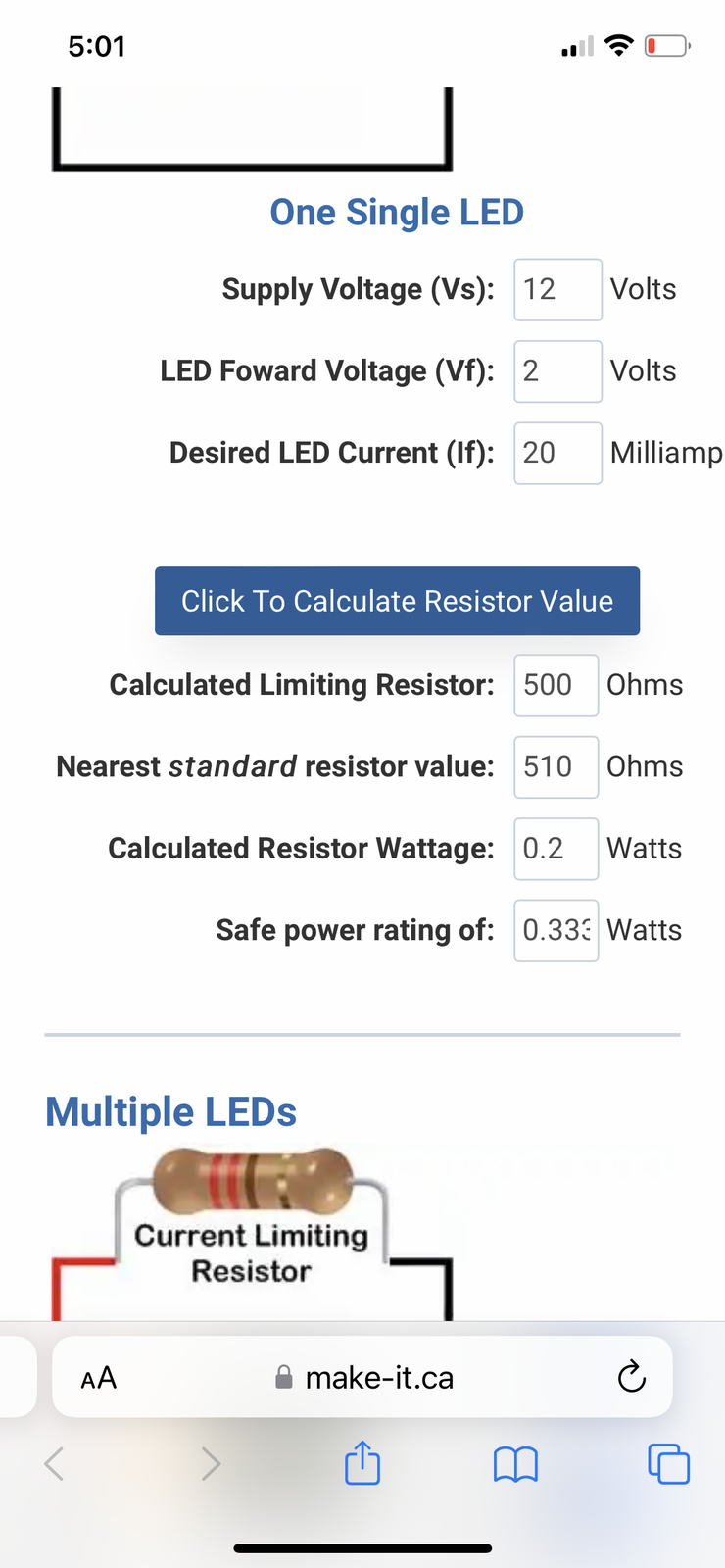Edit the LED Forward Voltage field
725x1568 pixels.
(557, 371)
